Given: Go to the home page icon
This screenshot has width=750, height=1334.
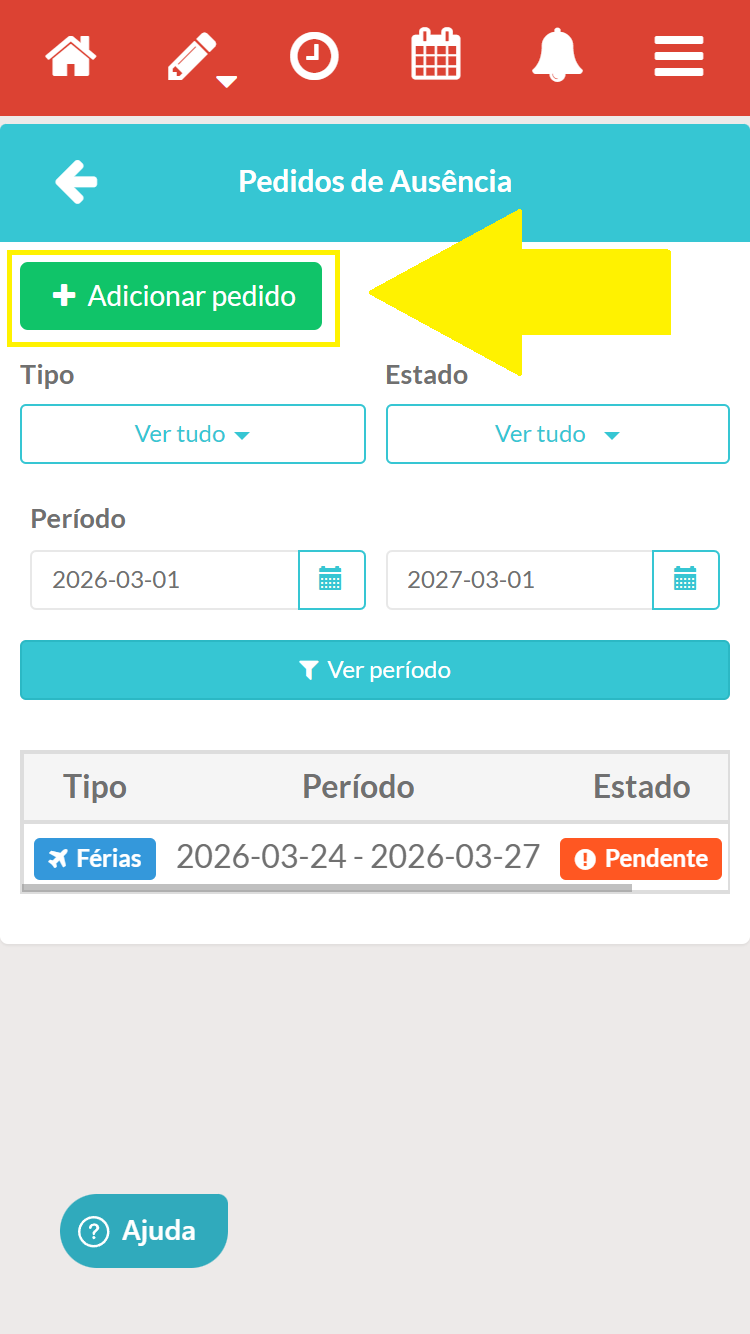Looking at the screenshot, I should pyautogui.click(x=70, y=56).
